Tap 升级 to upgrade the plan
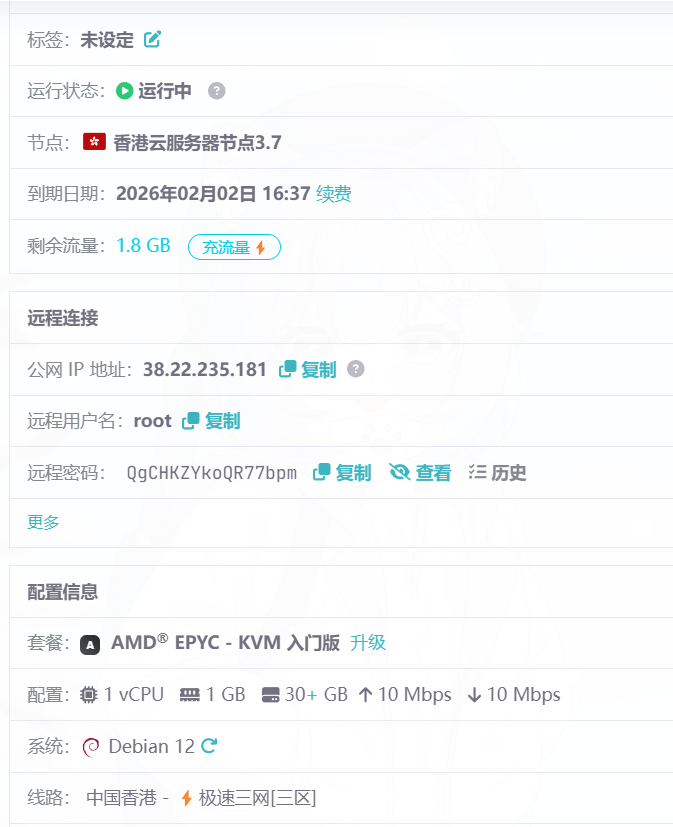The image size is (673, 827). pyautogui.click(x=368, y=643)
